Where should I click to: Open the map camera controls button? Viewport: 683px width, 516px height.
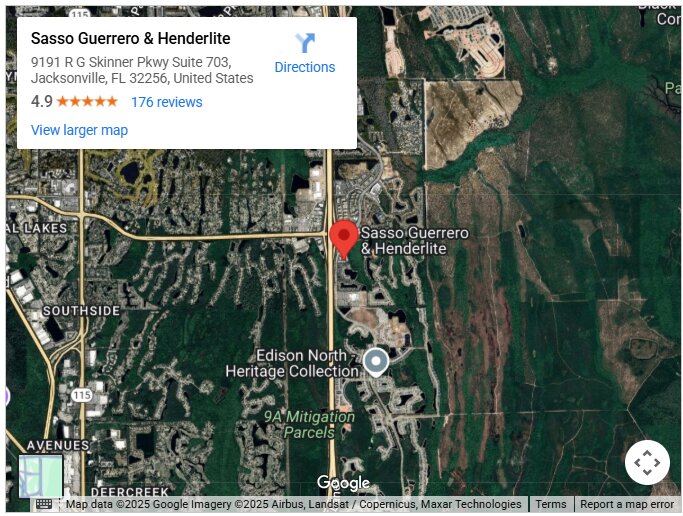pyautogui.click(x=646, y=462)
